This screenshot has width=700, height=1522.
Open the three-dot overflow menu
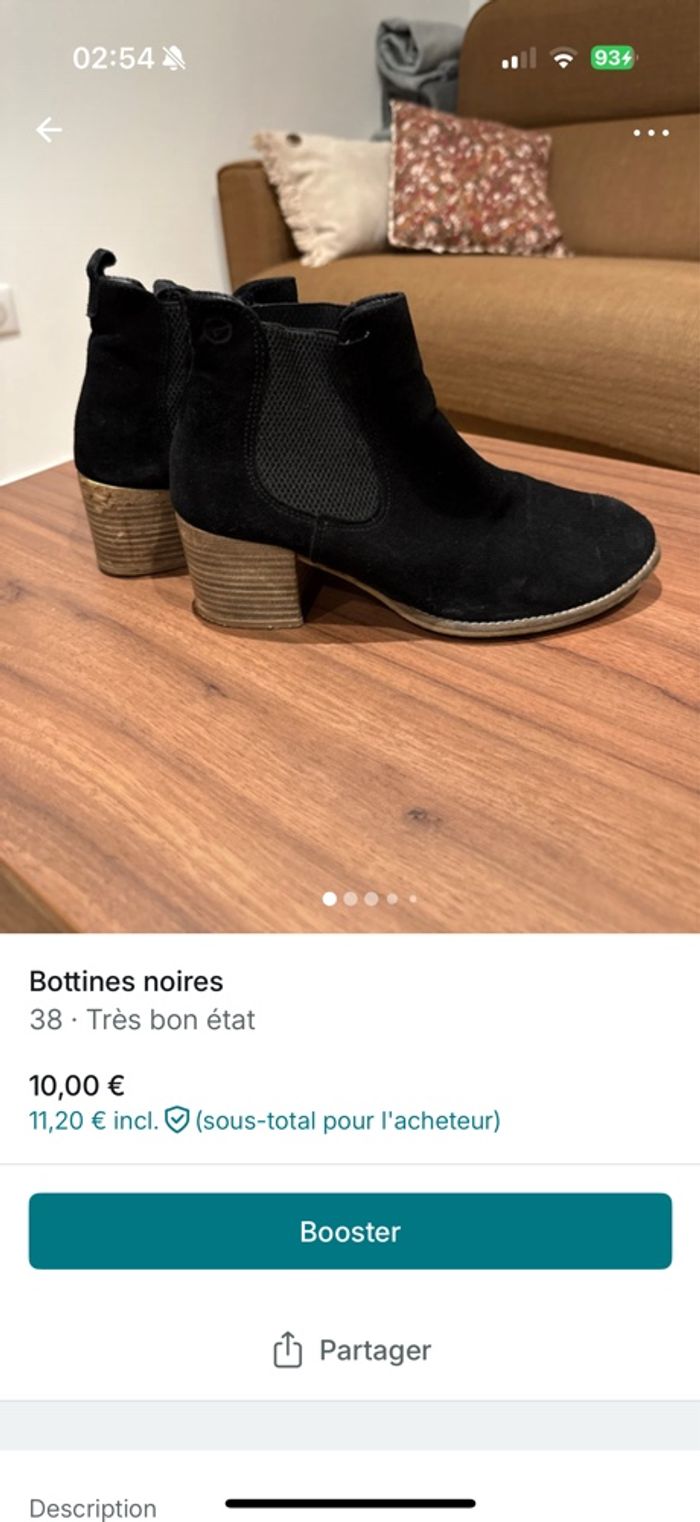tap(651, 132)
